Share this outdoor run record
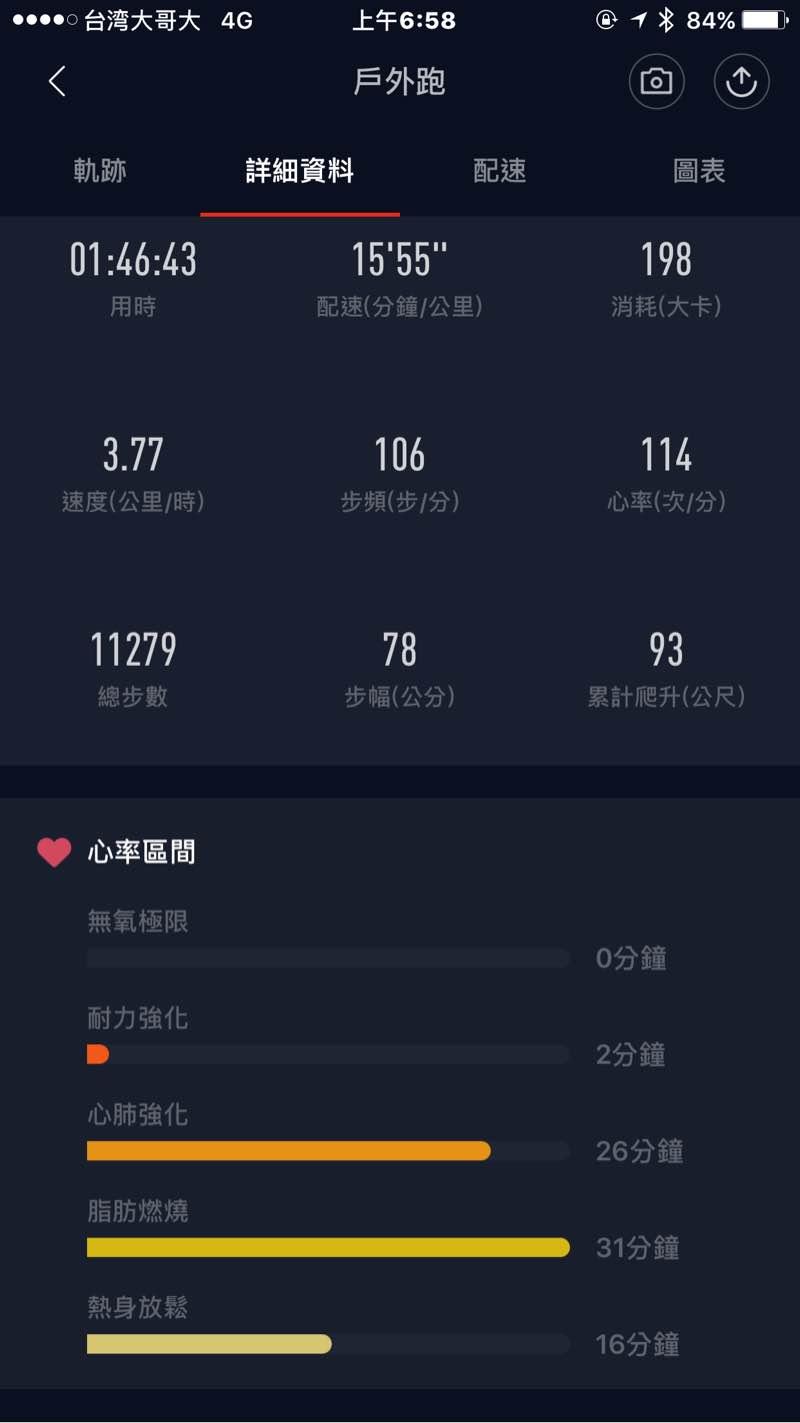 tap(741, 82)
